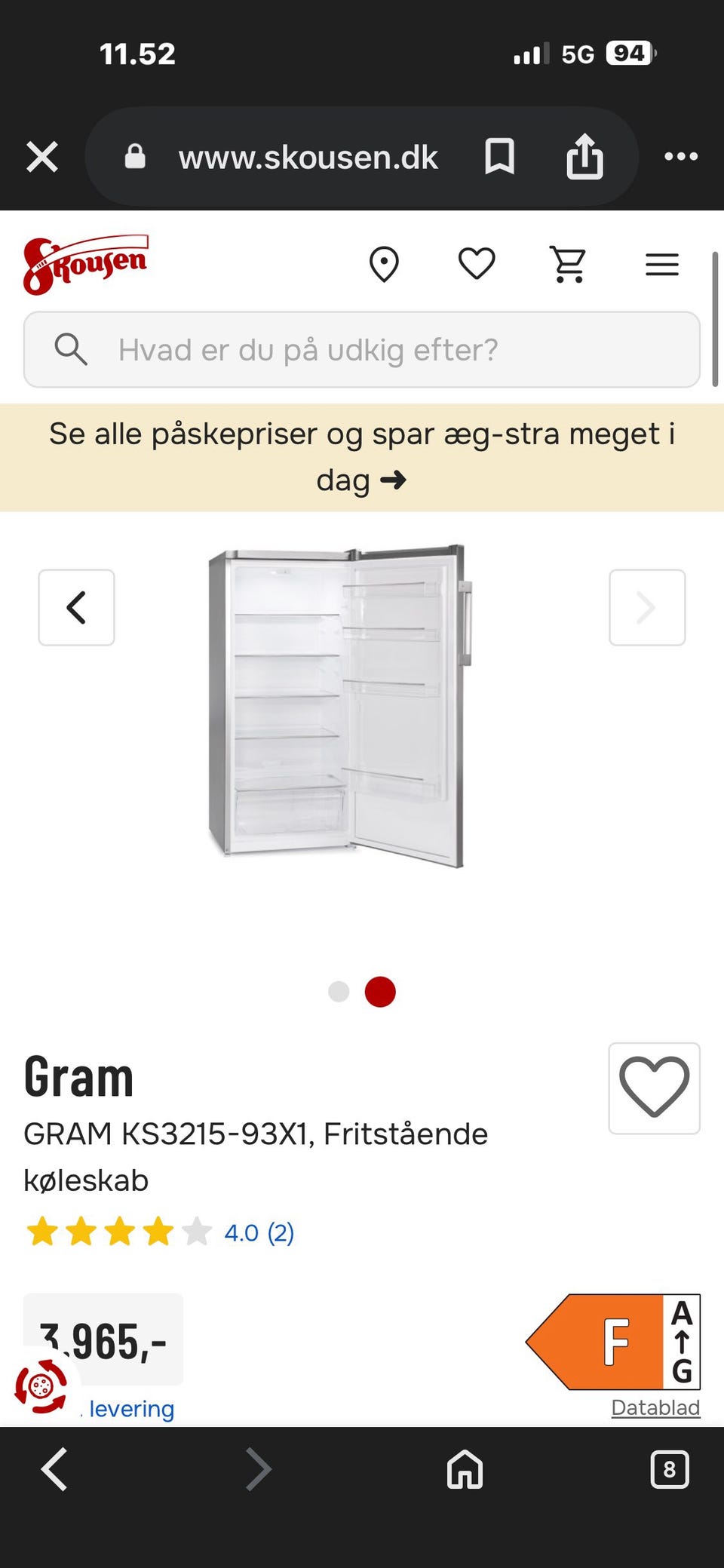Open the Datablad link

point(655,1407)
